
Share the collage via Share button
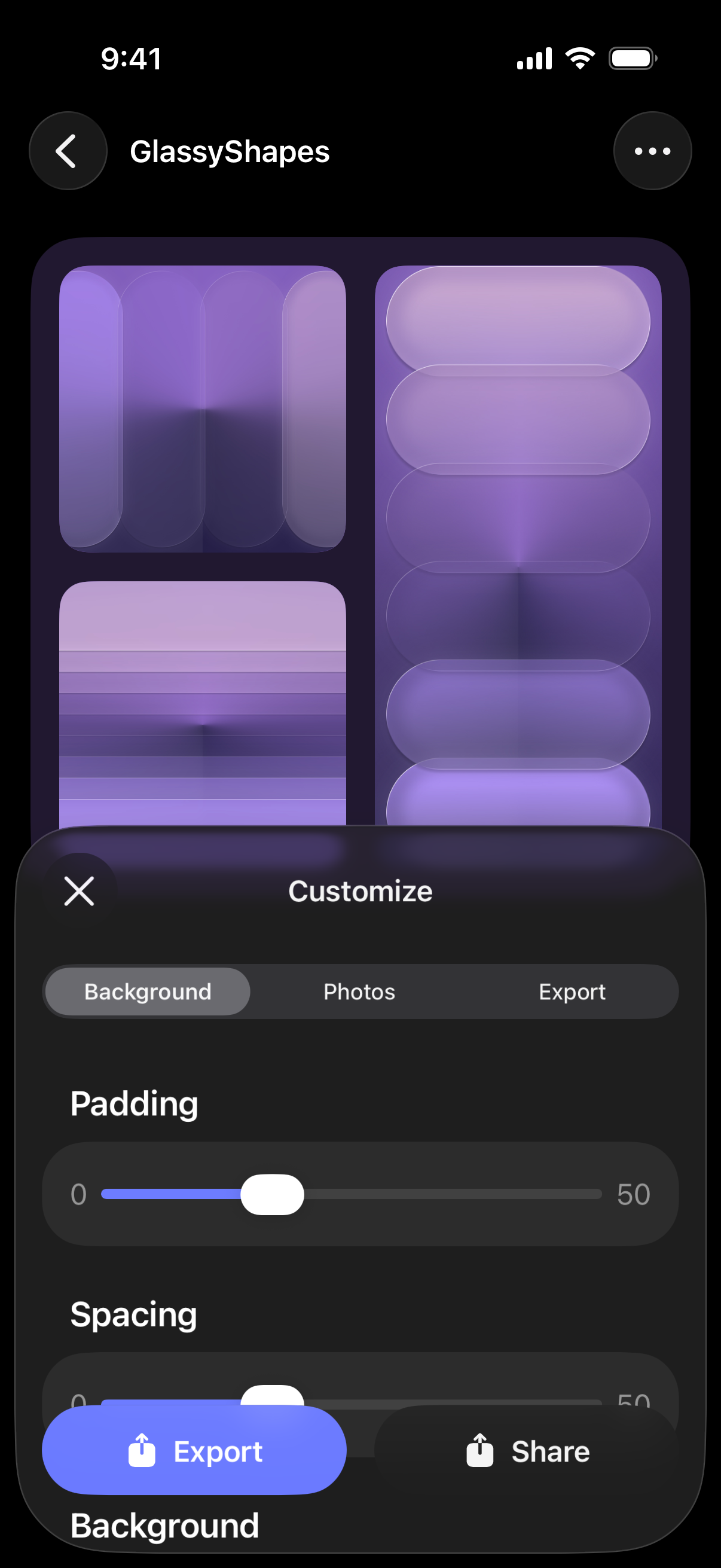coord(527,1451)
